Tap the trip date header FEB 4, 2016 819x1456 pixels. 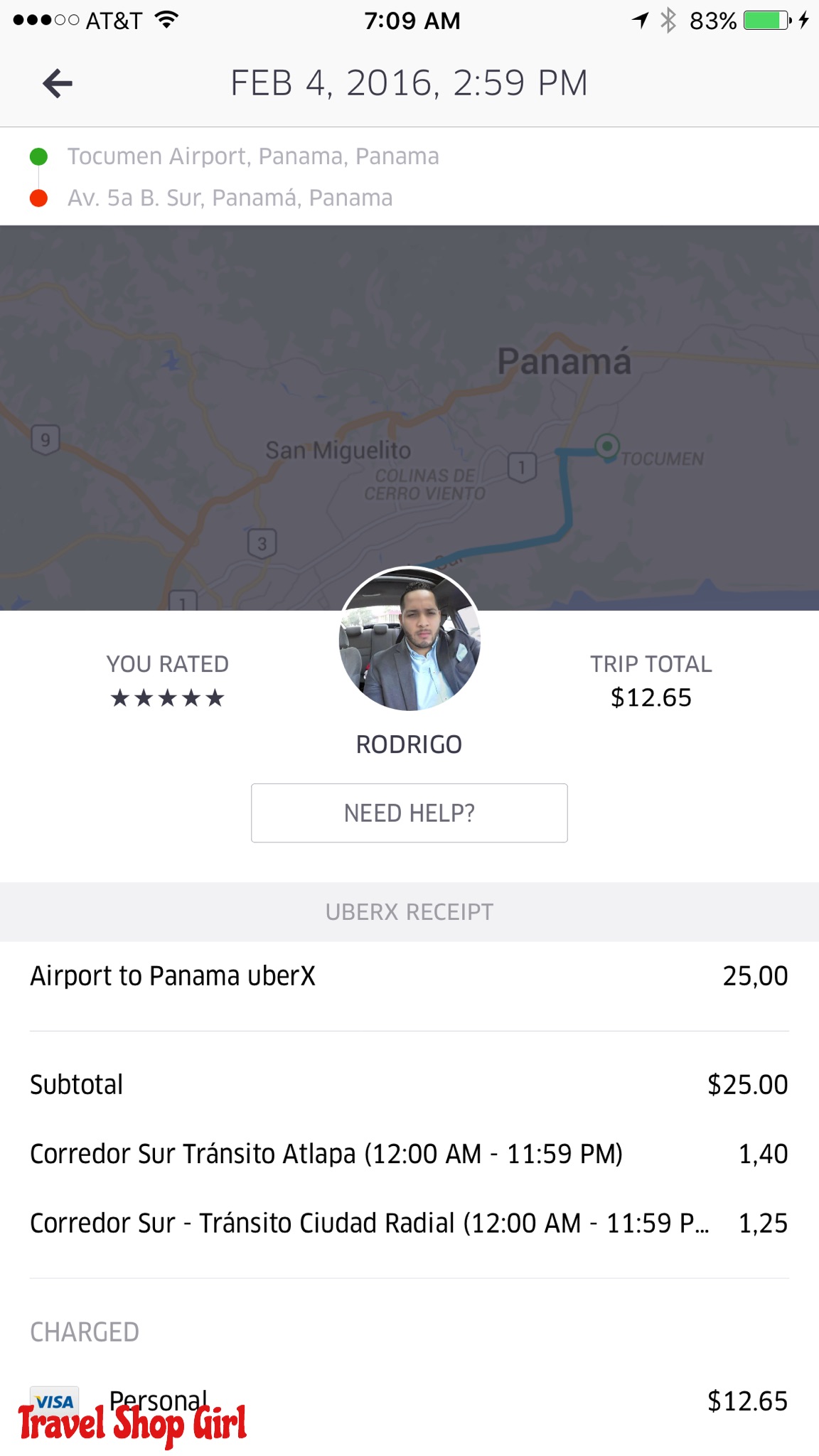[409, 82]
